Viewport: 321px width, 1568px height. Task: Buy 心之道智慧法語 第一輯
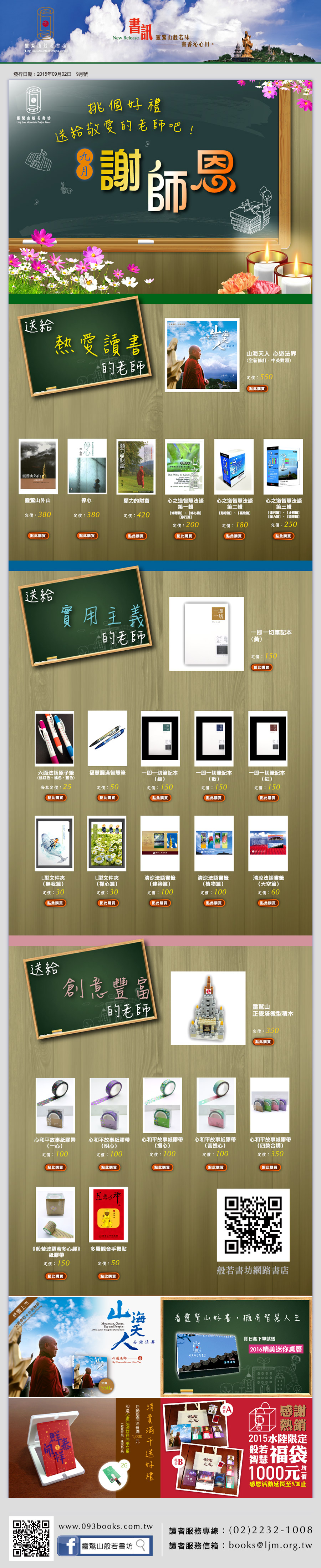[184, 536]
